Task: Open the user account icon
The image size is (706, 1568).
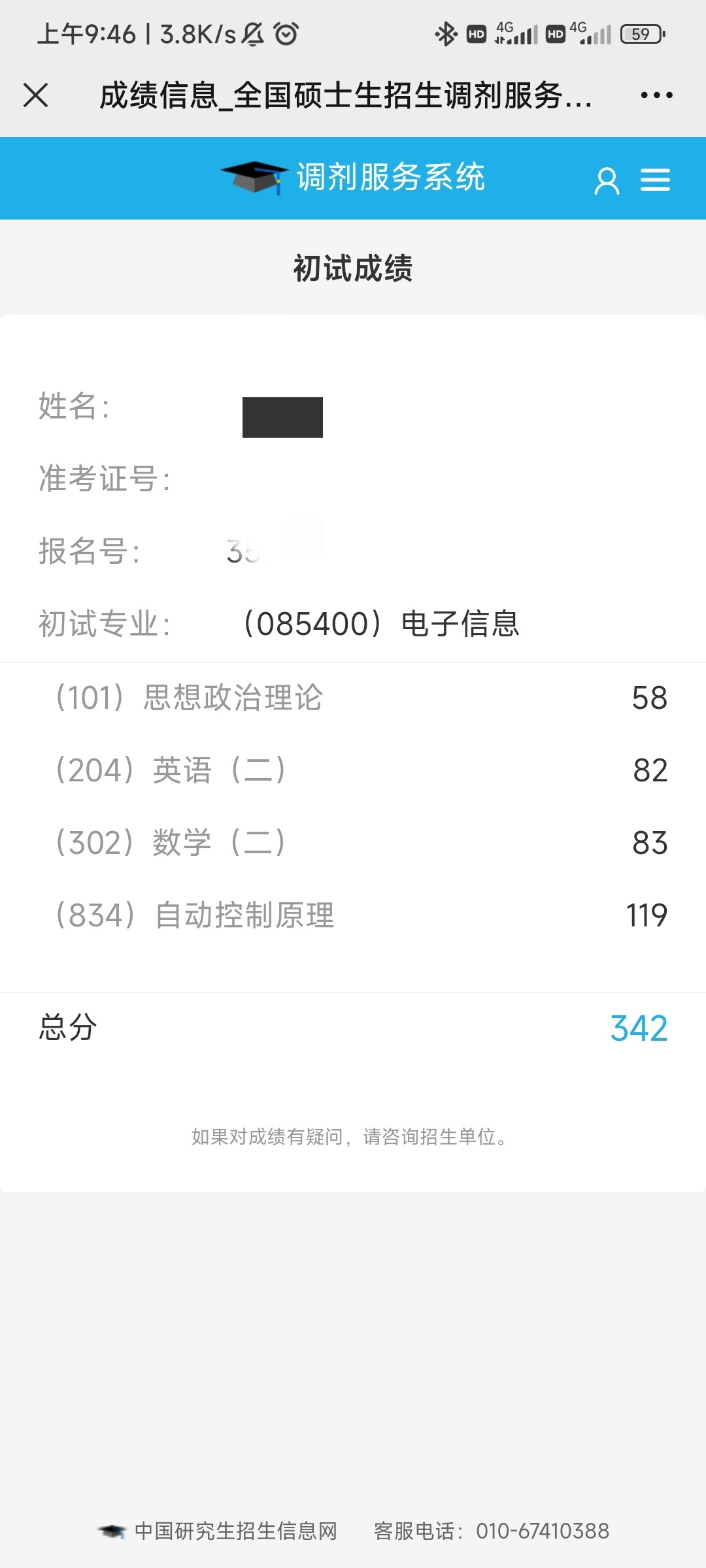Action: pyautogui.click(x=607, y=180)
